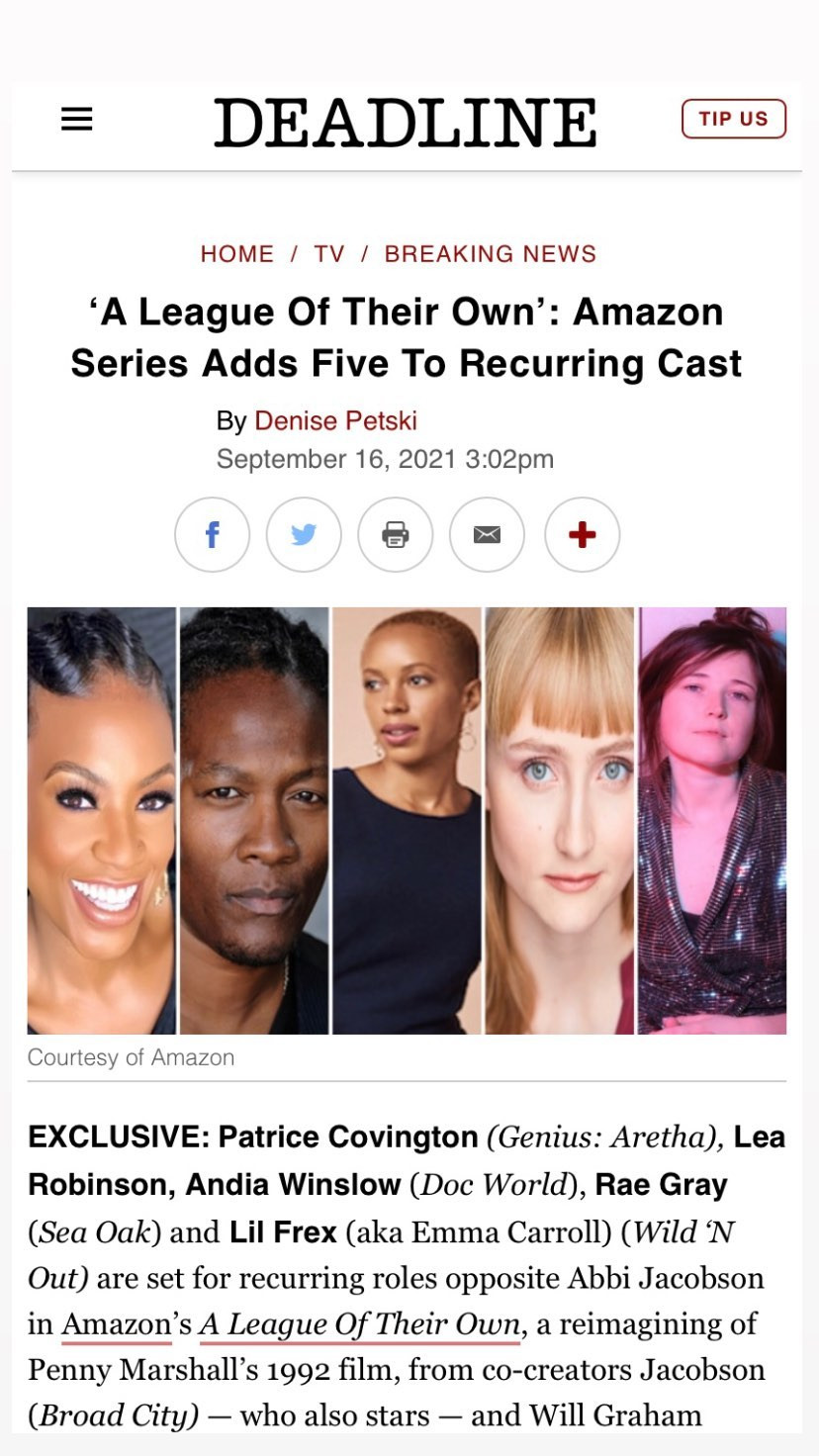Print this article
Viewport: 819px width, 1456px height.
pyautogui.click(x=396, y=535)
